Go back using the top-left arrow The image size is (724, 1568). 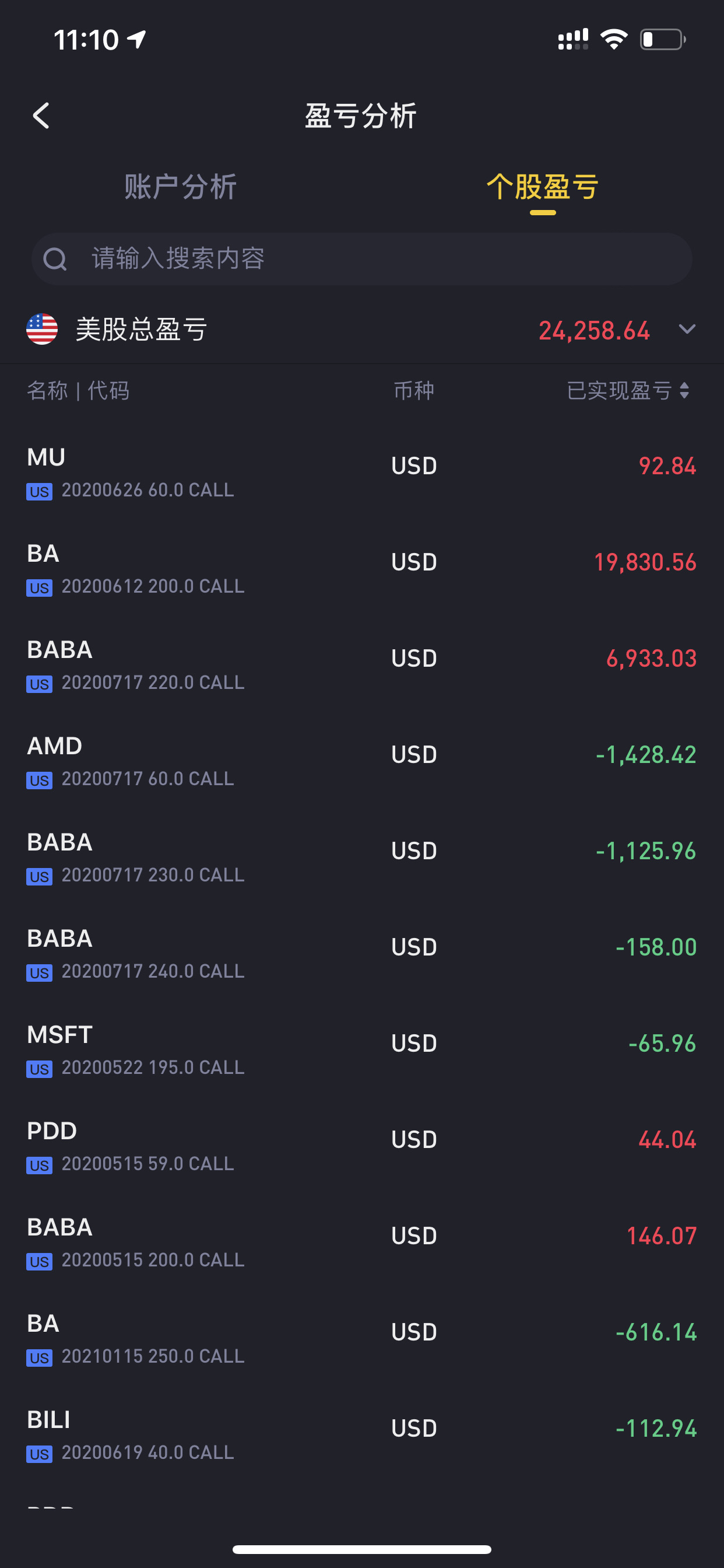coord(41,116)
